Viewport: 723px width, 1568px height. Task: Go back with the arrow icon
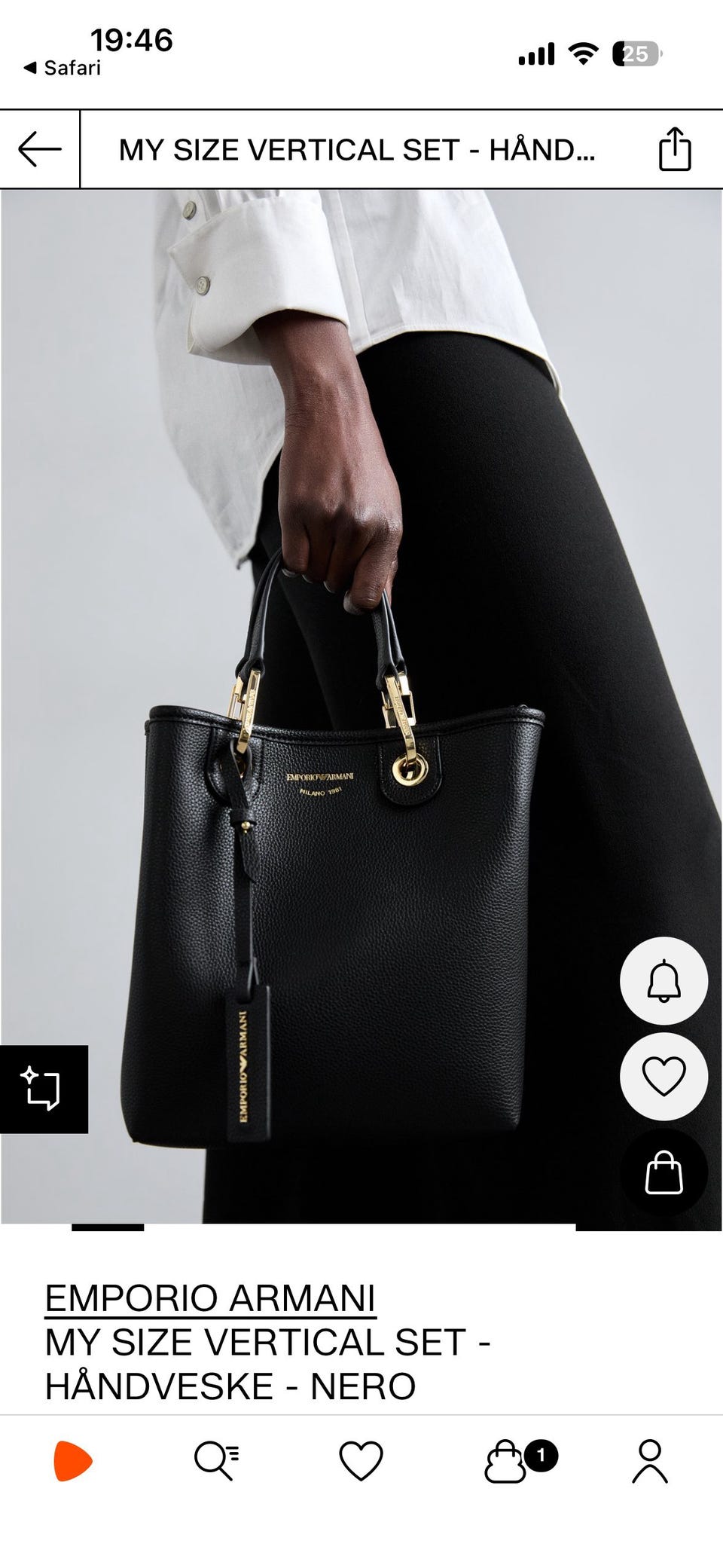[x=40, y=149]
